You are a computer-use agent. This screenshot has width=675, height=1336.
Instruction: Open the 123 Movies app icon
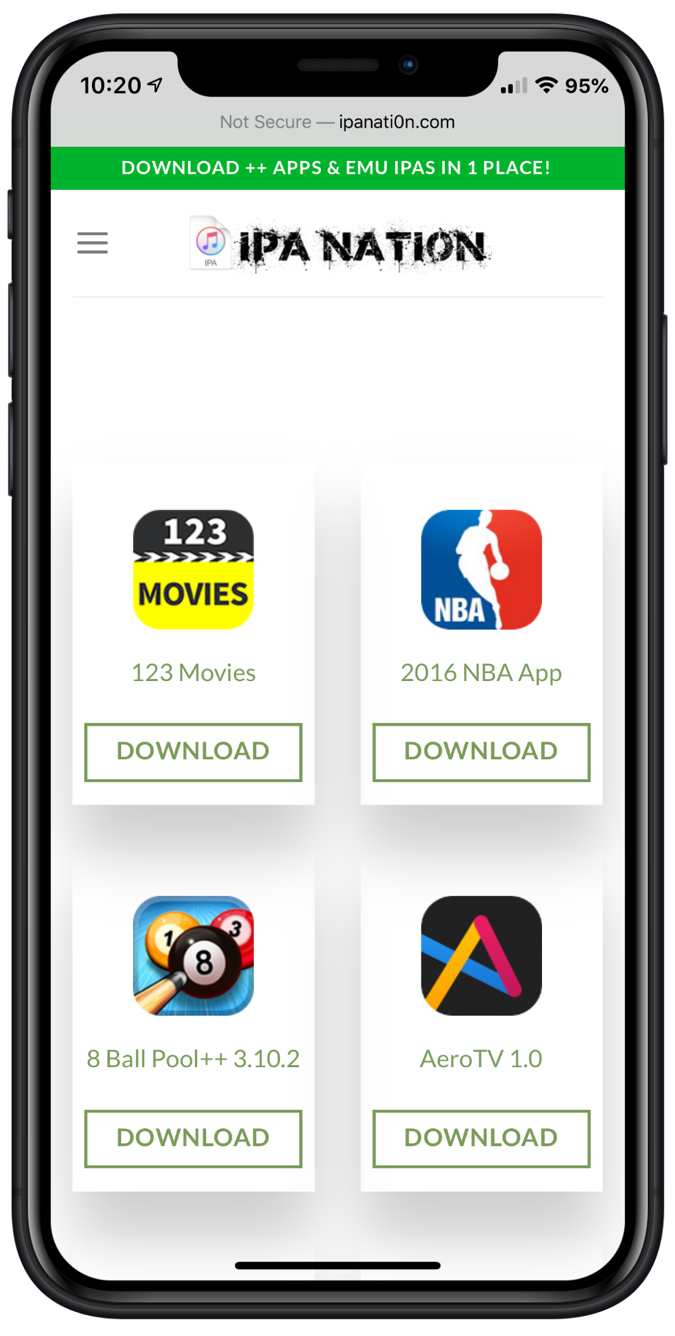click(193, 569)
